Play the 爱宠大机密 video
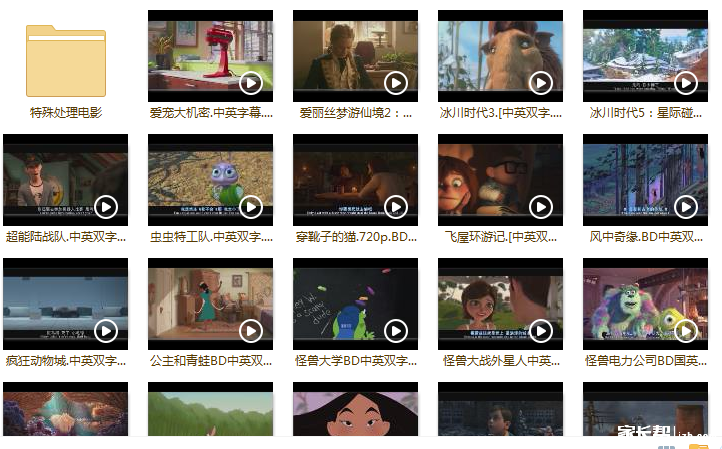Screen dimensions: 722x449 point(210,56)
